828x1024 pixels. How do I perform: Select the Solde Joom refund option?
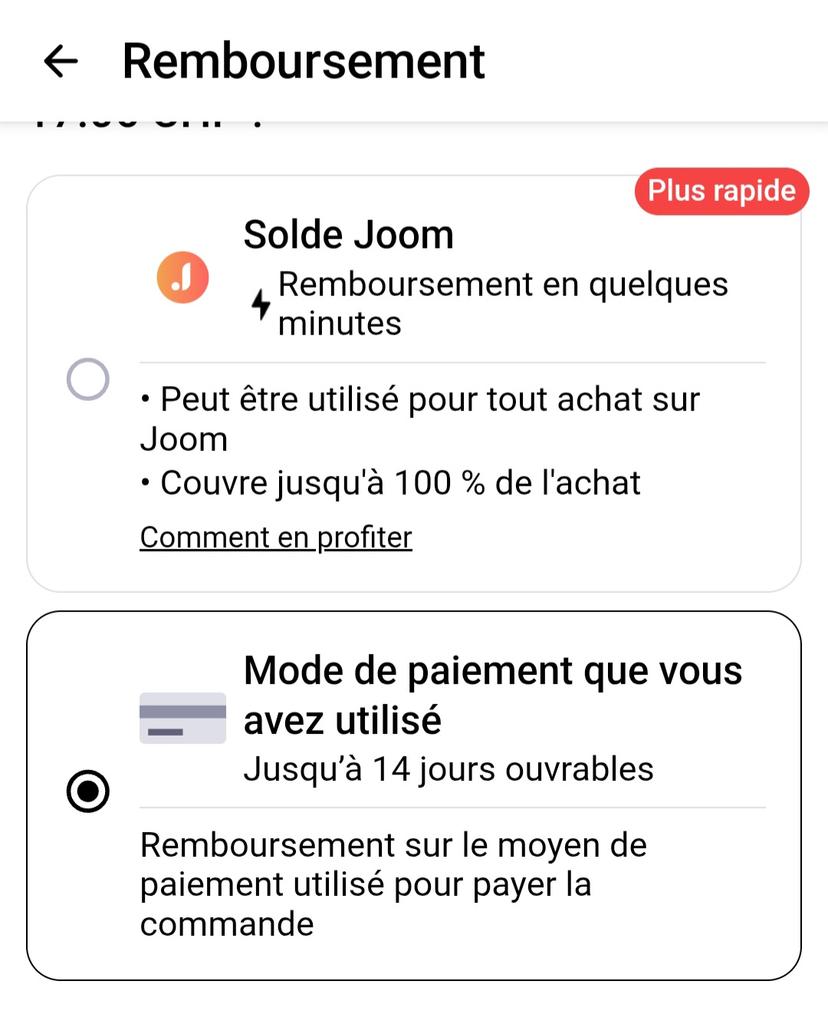tap(88, 381)
